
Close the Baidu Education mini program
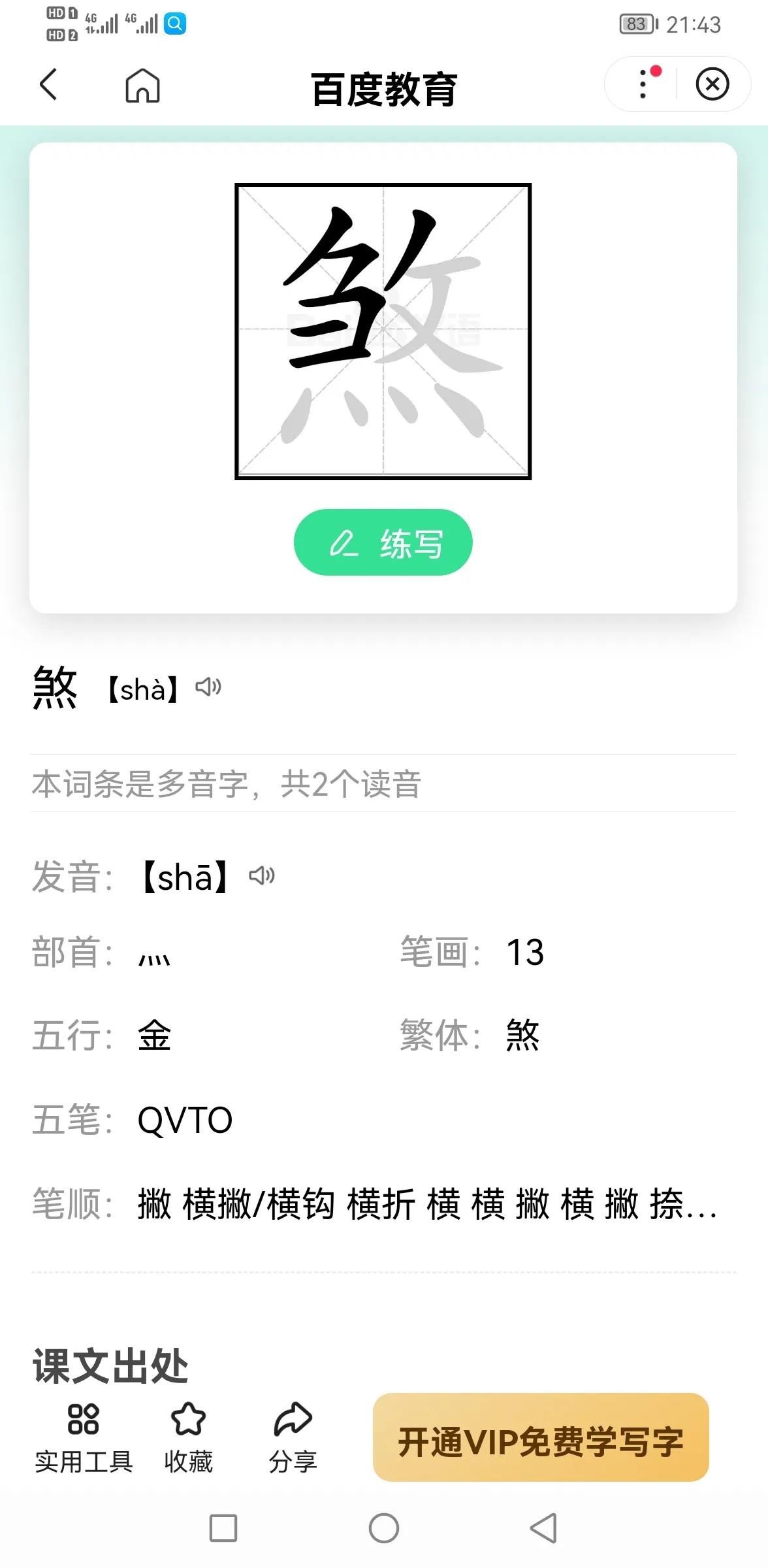point(712,84)
